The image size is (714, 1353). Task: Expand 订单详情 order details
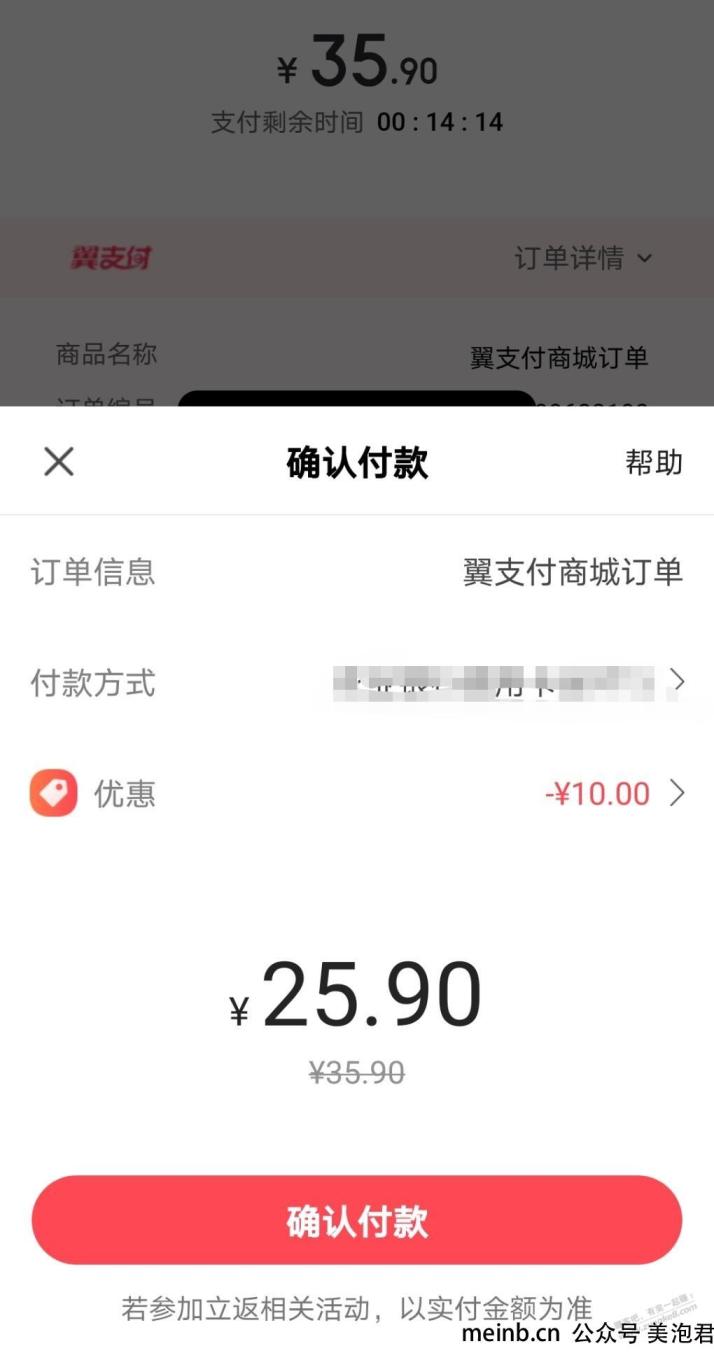tap(583, 258)
